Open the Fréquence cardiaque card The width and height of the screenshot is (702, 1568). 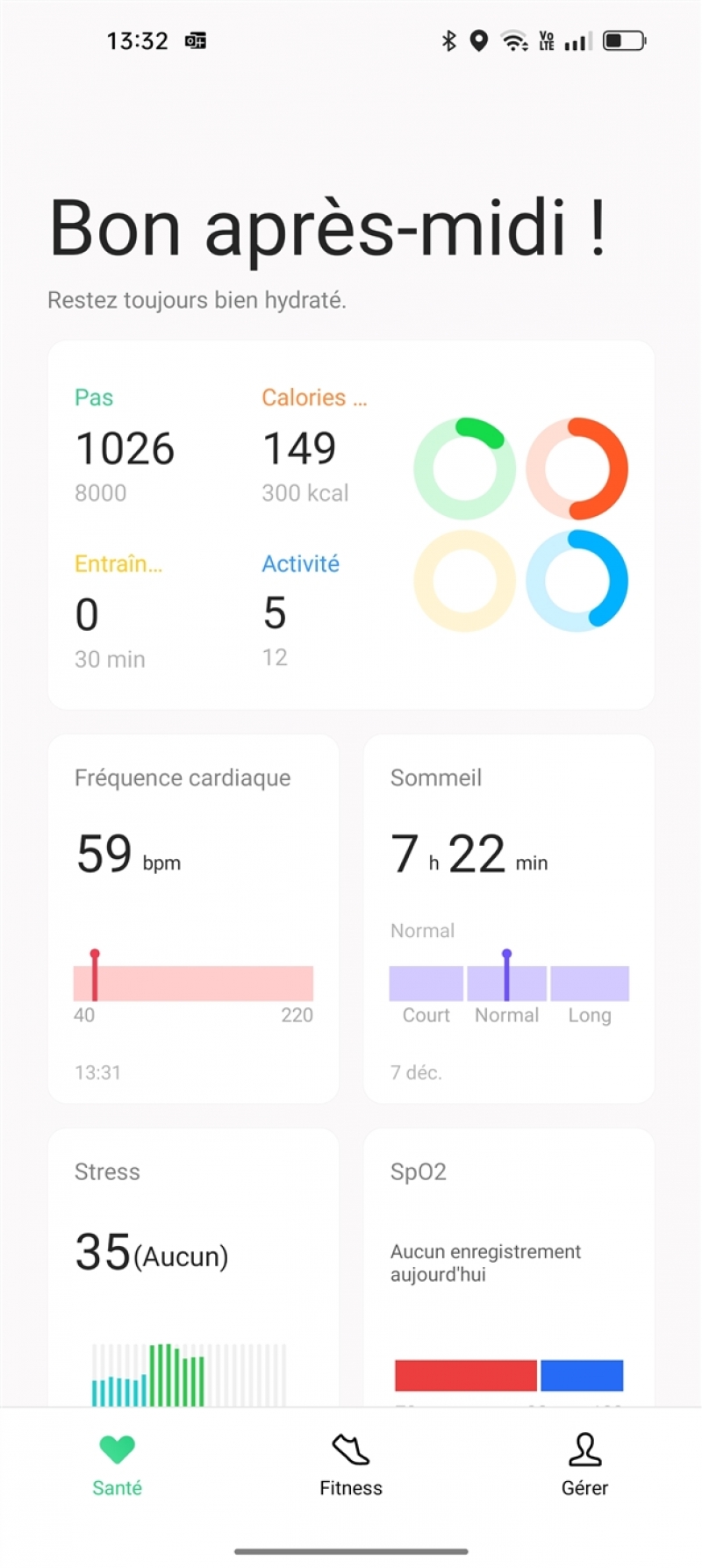pos(193,917)
